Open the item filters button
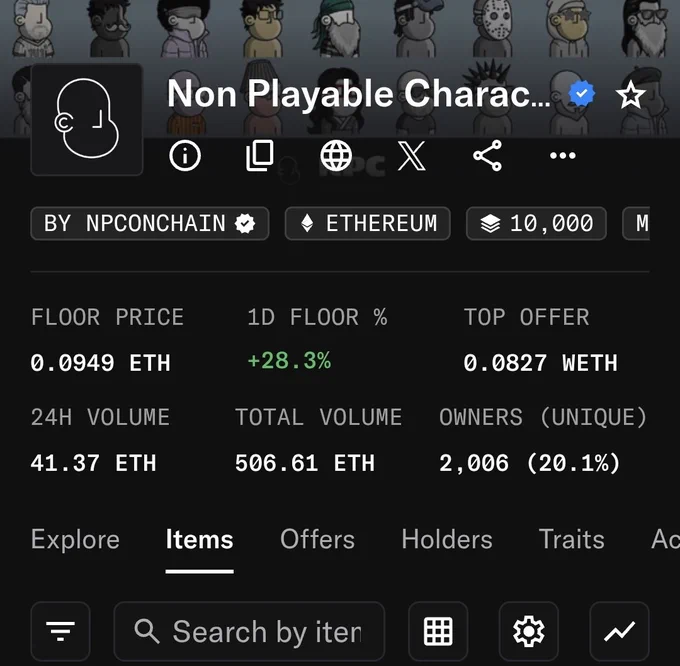680x666 pixels. pos(60,631)
